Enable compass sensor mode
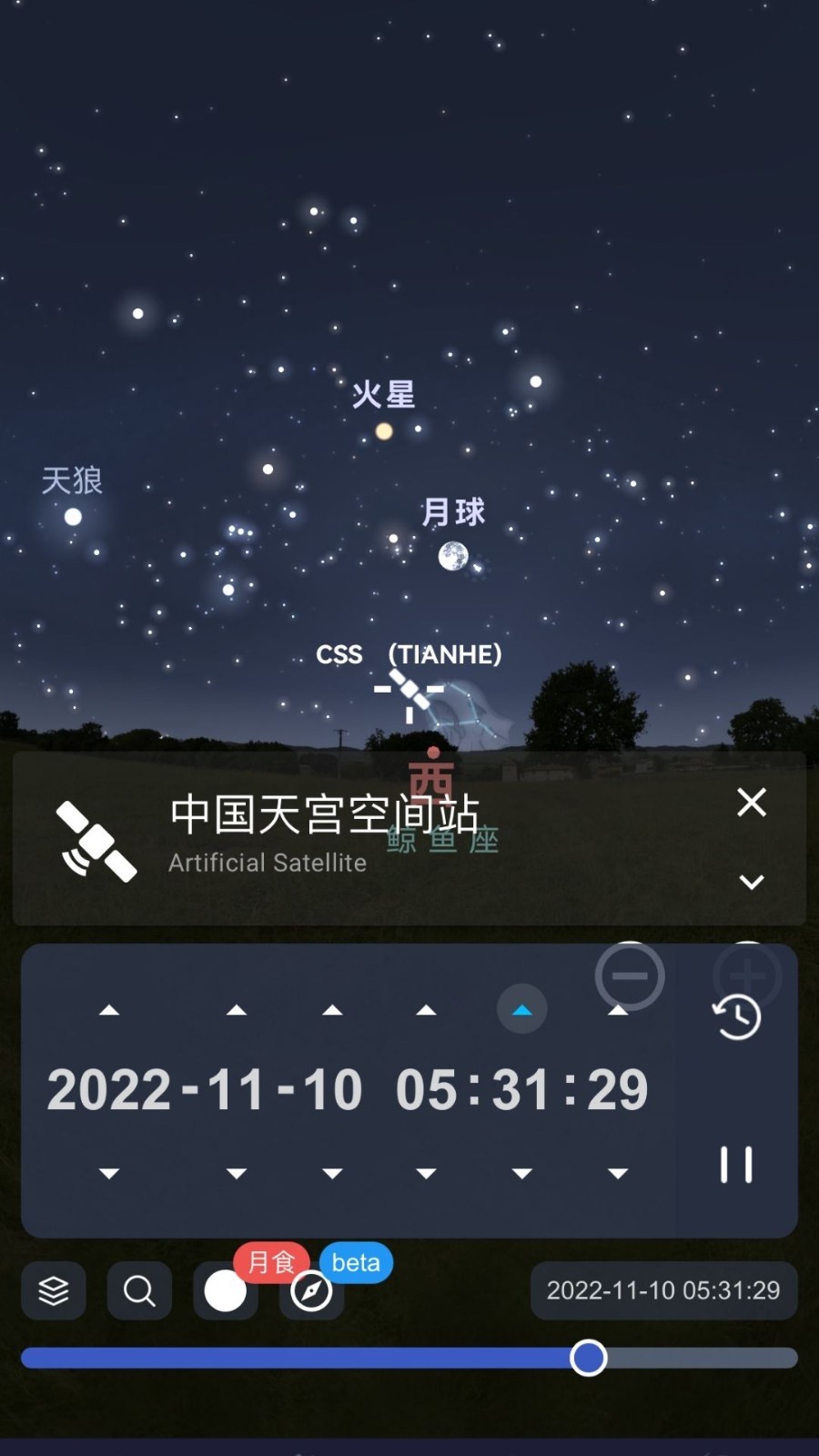Screen dimensions: 819x1456 tap(311, 1290)
